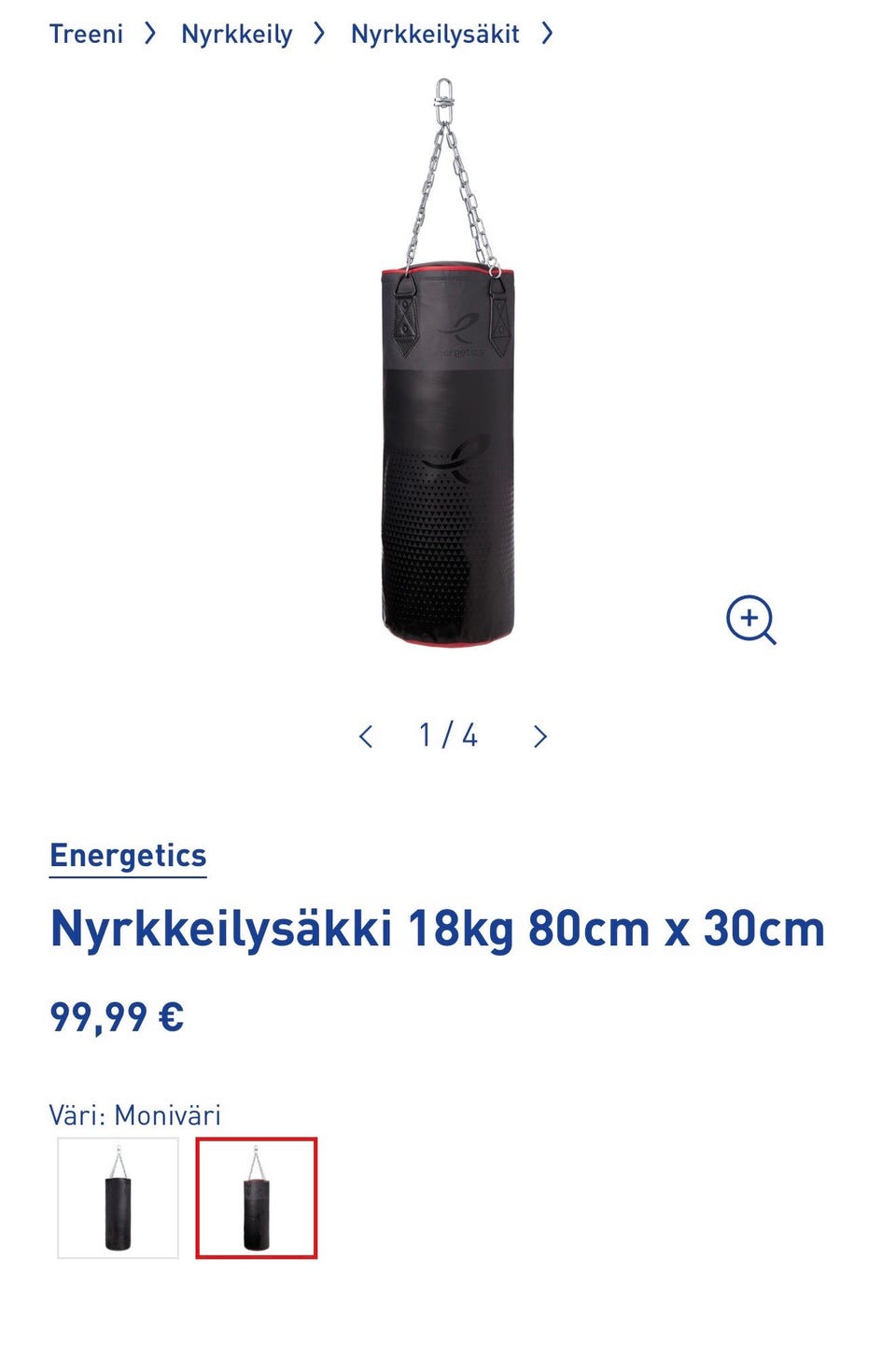896x1357 pixels.
Task: Click the chevron after Nyrkkeily
Action: tap(320, 33)
